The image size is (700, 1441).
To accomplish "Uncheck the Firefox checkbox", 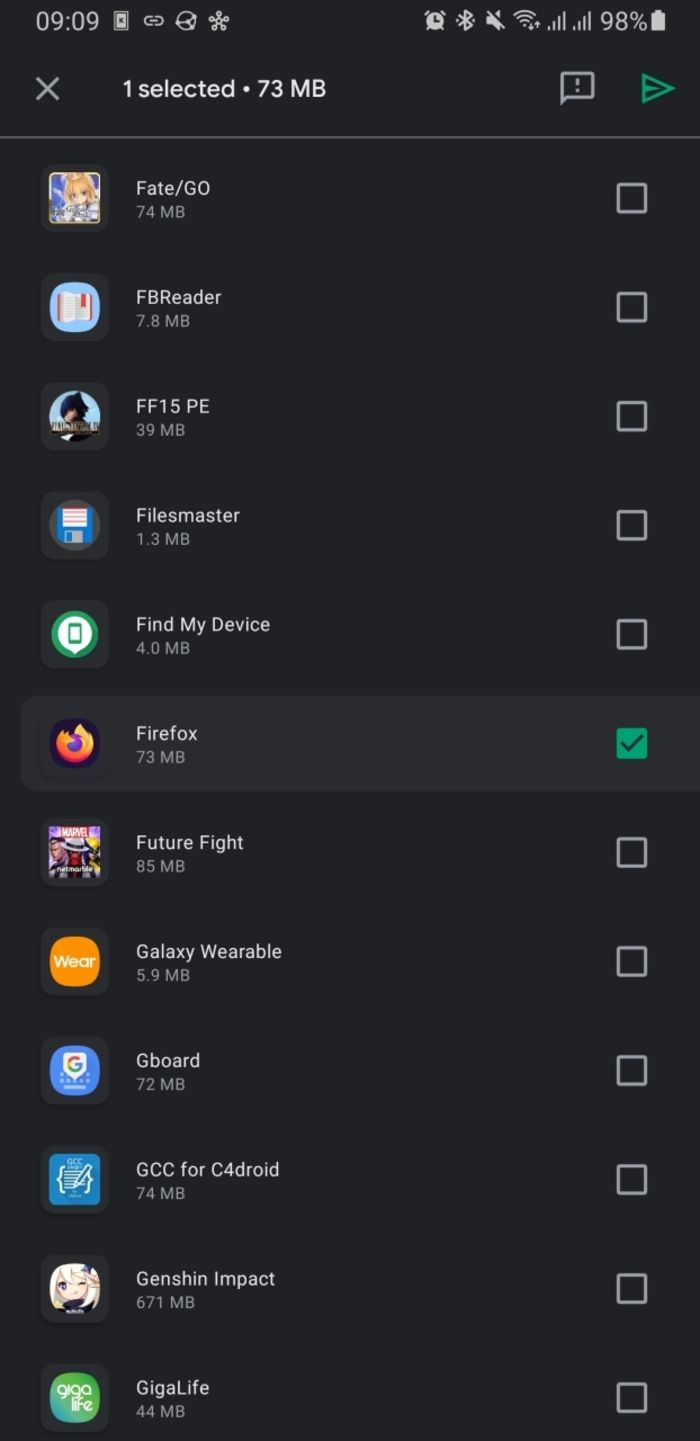I will pos(631,743).
